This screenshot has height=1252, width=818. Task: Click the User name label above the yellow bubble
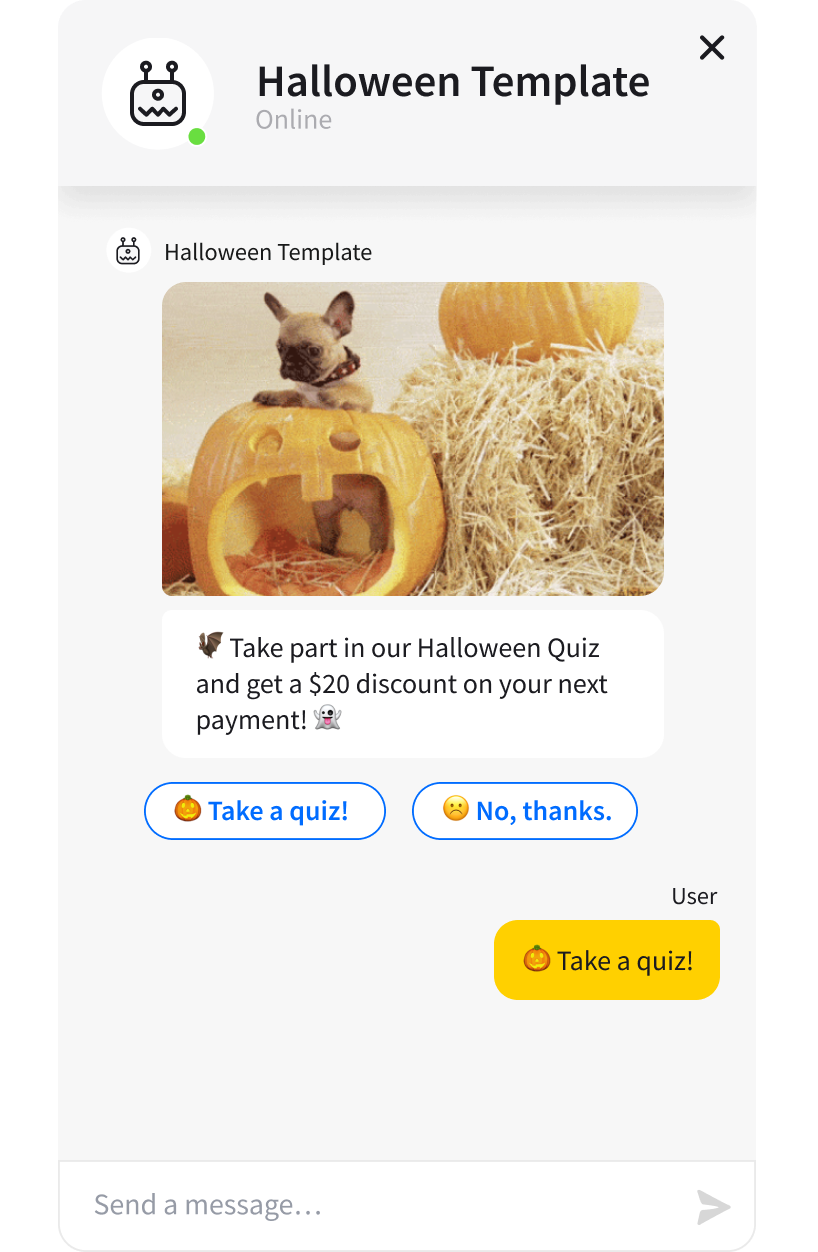tap(694, 896)
